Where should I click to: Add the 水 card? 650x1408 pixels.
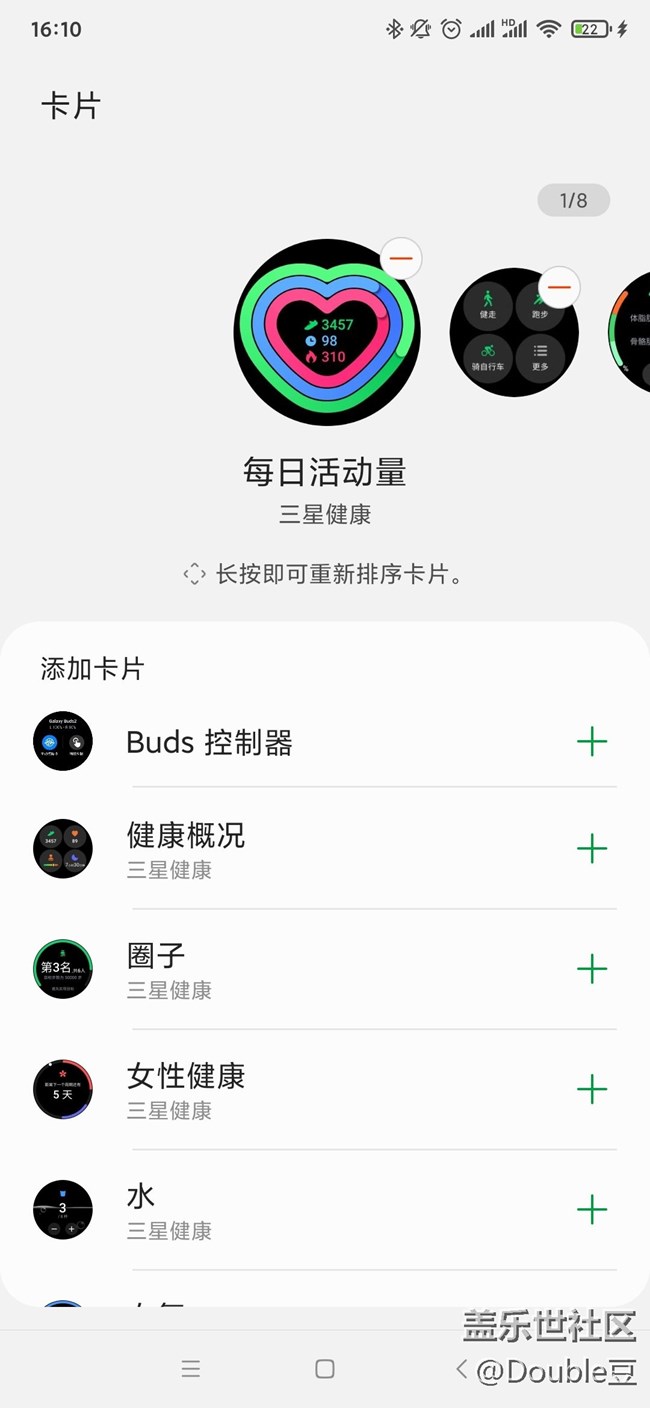pos(592,1210)
